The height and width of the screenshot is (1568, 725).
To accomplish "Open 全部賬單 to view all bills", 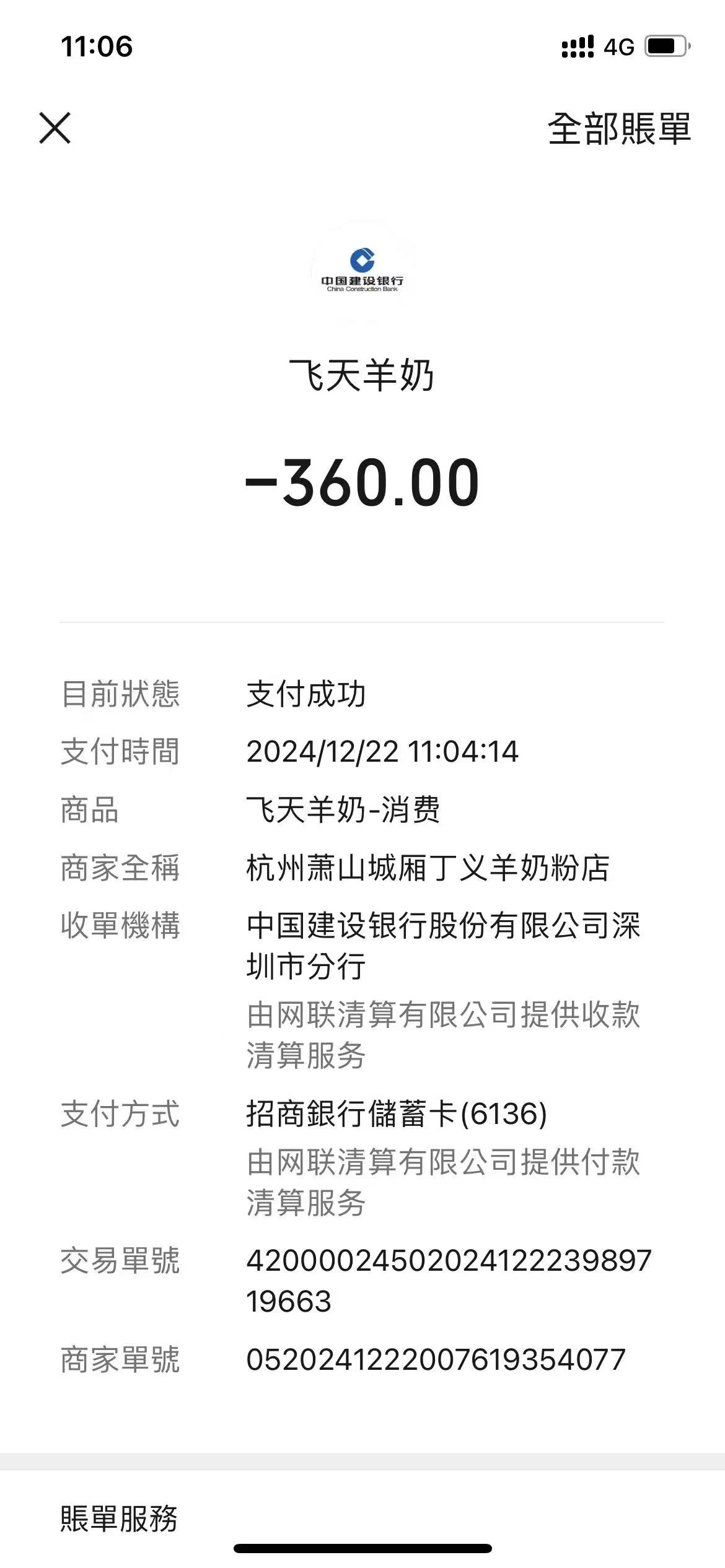I will (x=618, y=129).
